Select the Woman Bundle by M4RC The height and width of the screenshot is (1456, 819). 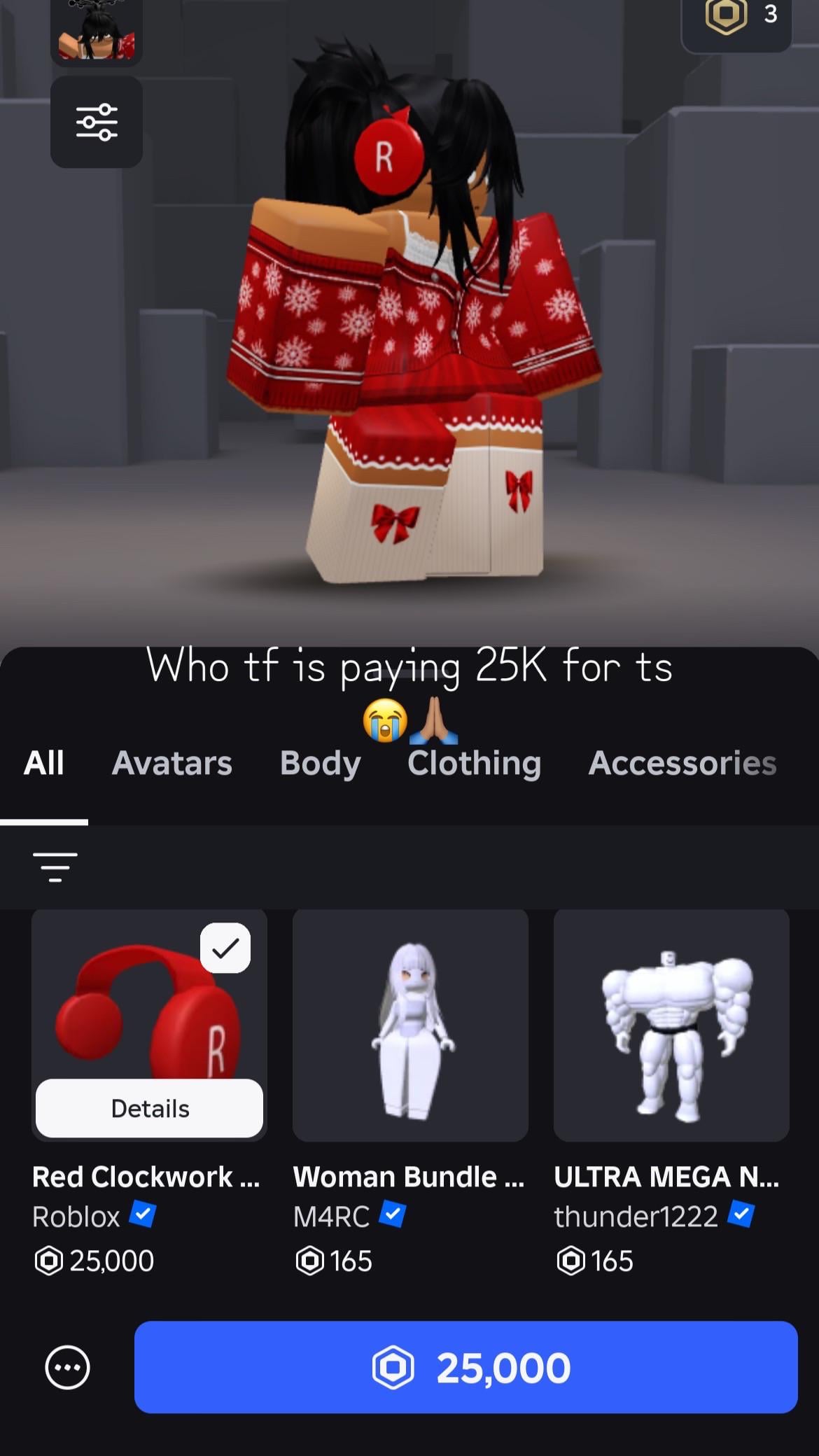coord(410,1025)
